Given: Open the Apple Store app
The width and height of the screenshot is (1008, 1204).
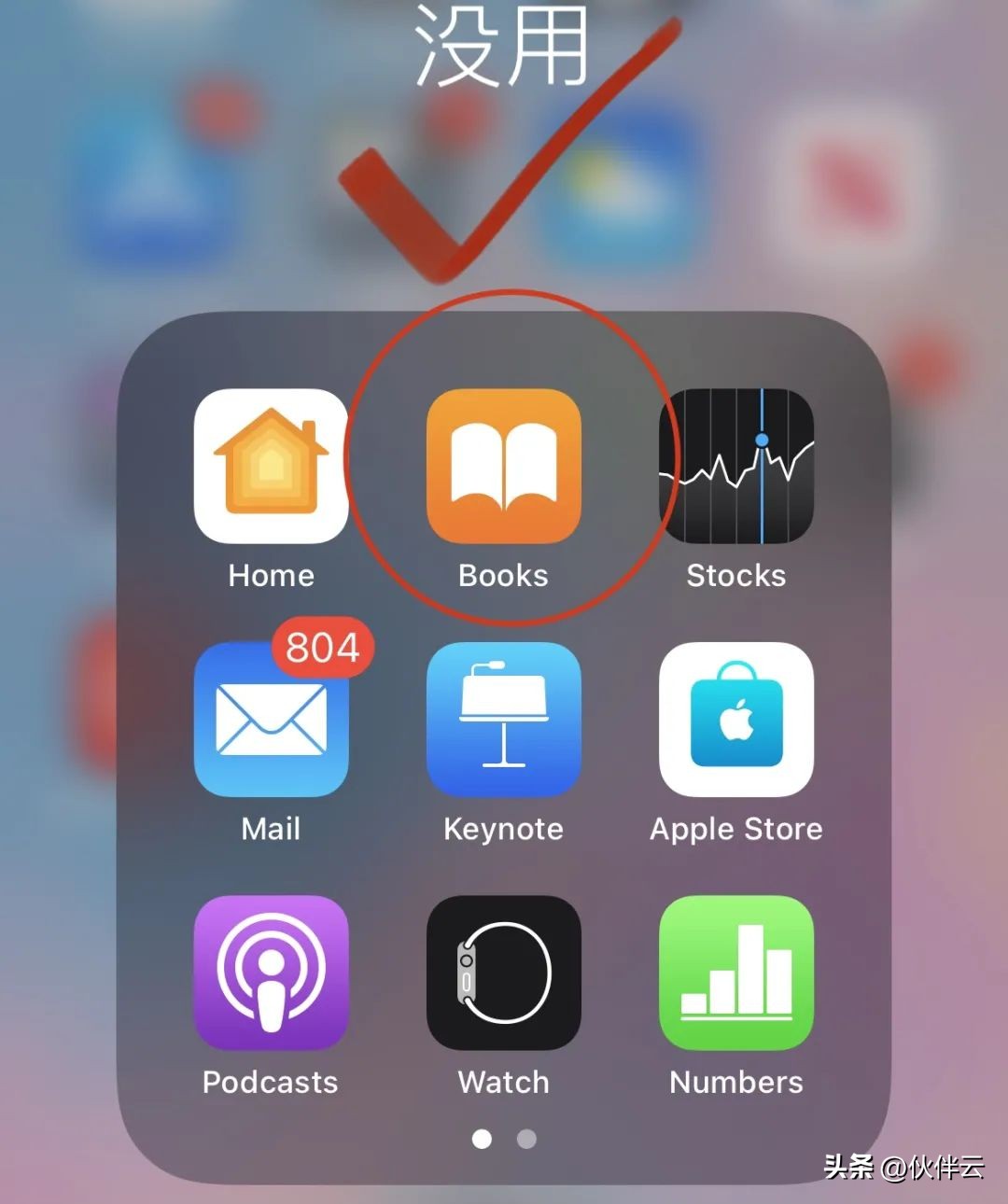Looking at the screenshot, I should [736, 719].
